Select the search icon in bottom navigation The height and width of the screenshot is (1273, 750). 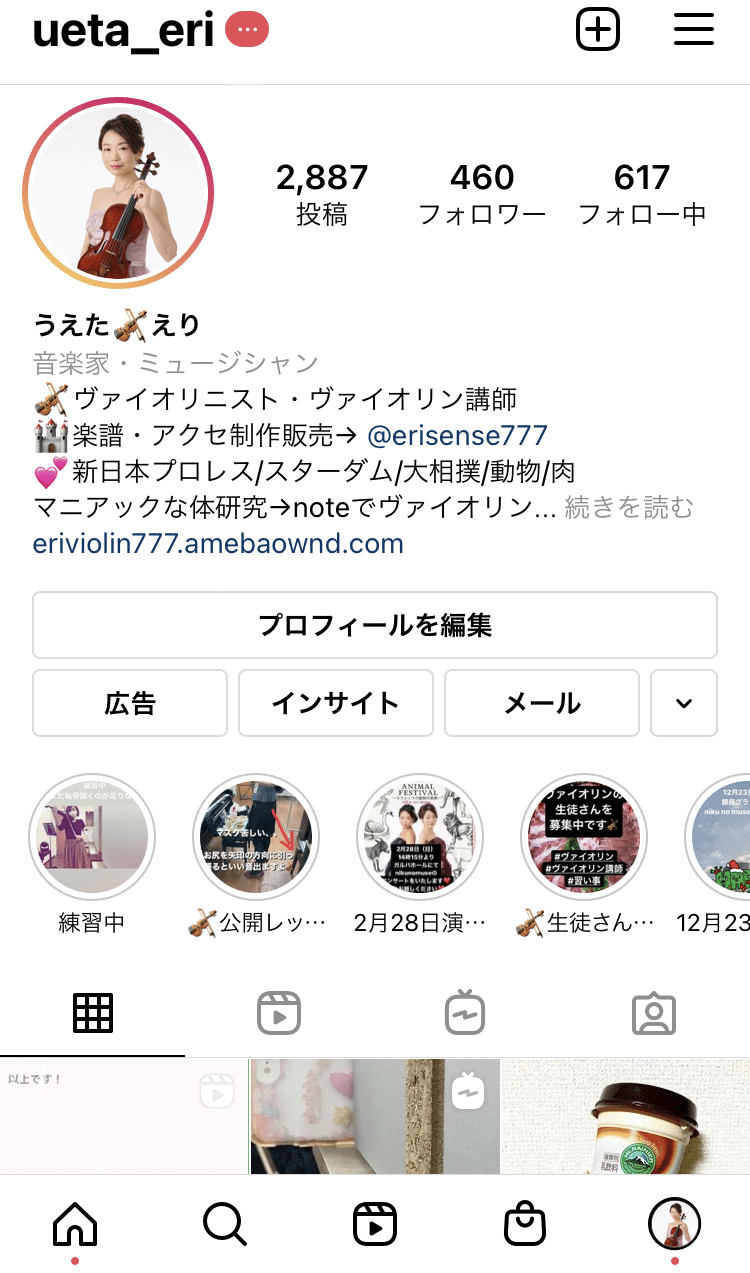pyautogui.click(x=225, y=1222)
